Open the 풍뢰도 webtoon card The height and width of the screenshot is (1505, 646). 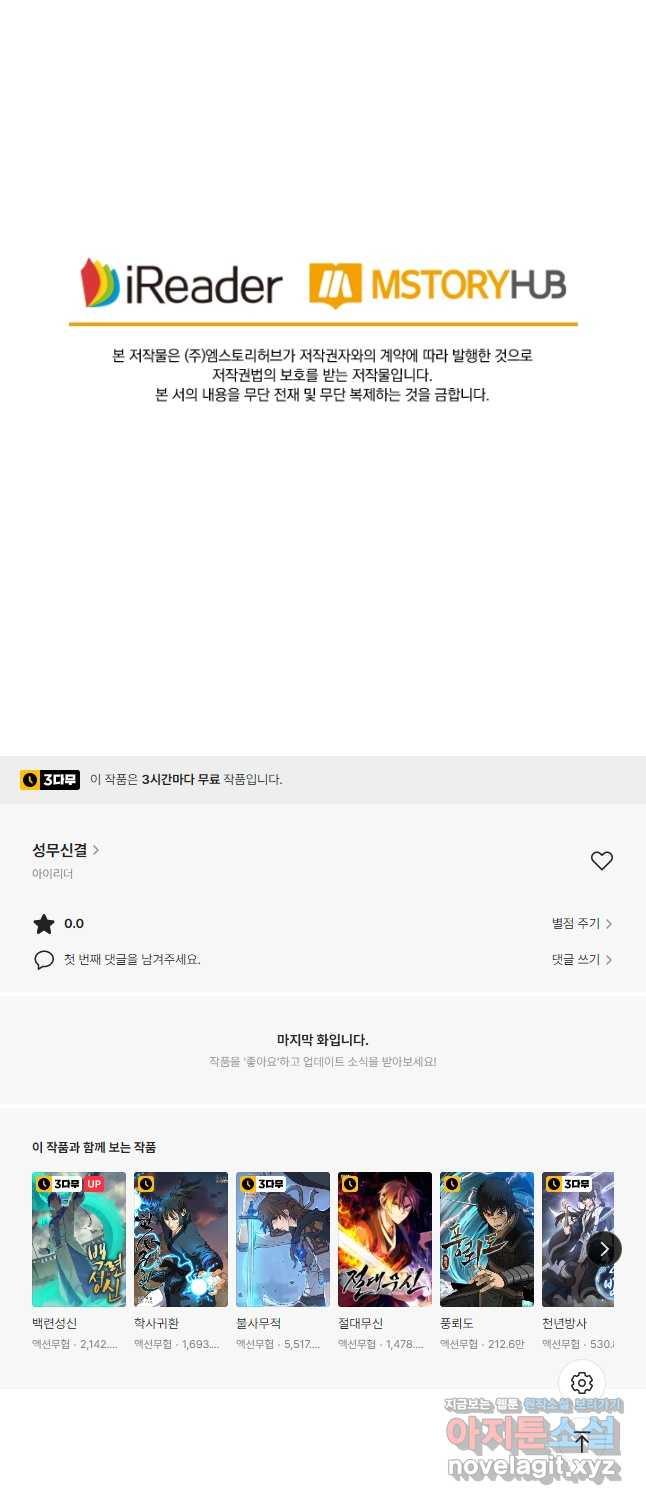click(x=487, y=1239)
